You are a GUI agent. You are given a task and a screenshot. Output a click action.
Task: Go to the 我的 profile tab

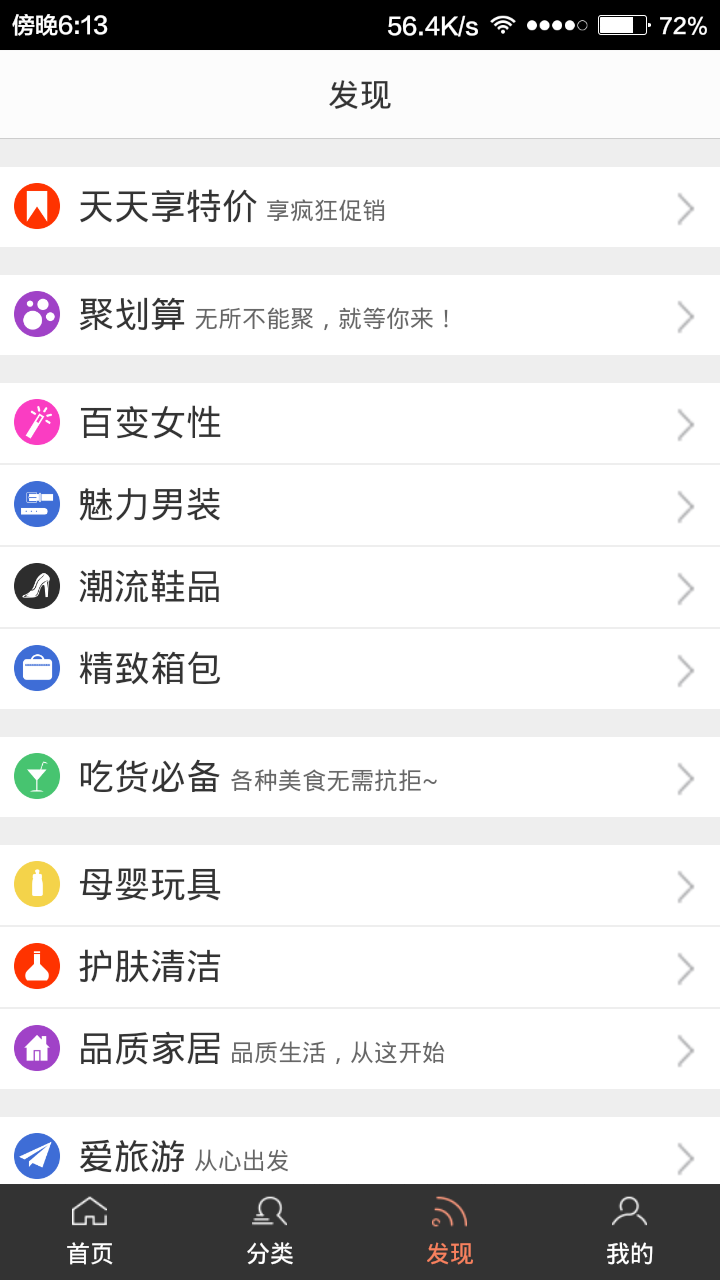630,1232
